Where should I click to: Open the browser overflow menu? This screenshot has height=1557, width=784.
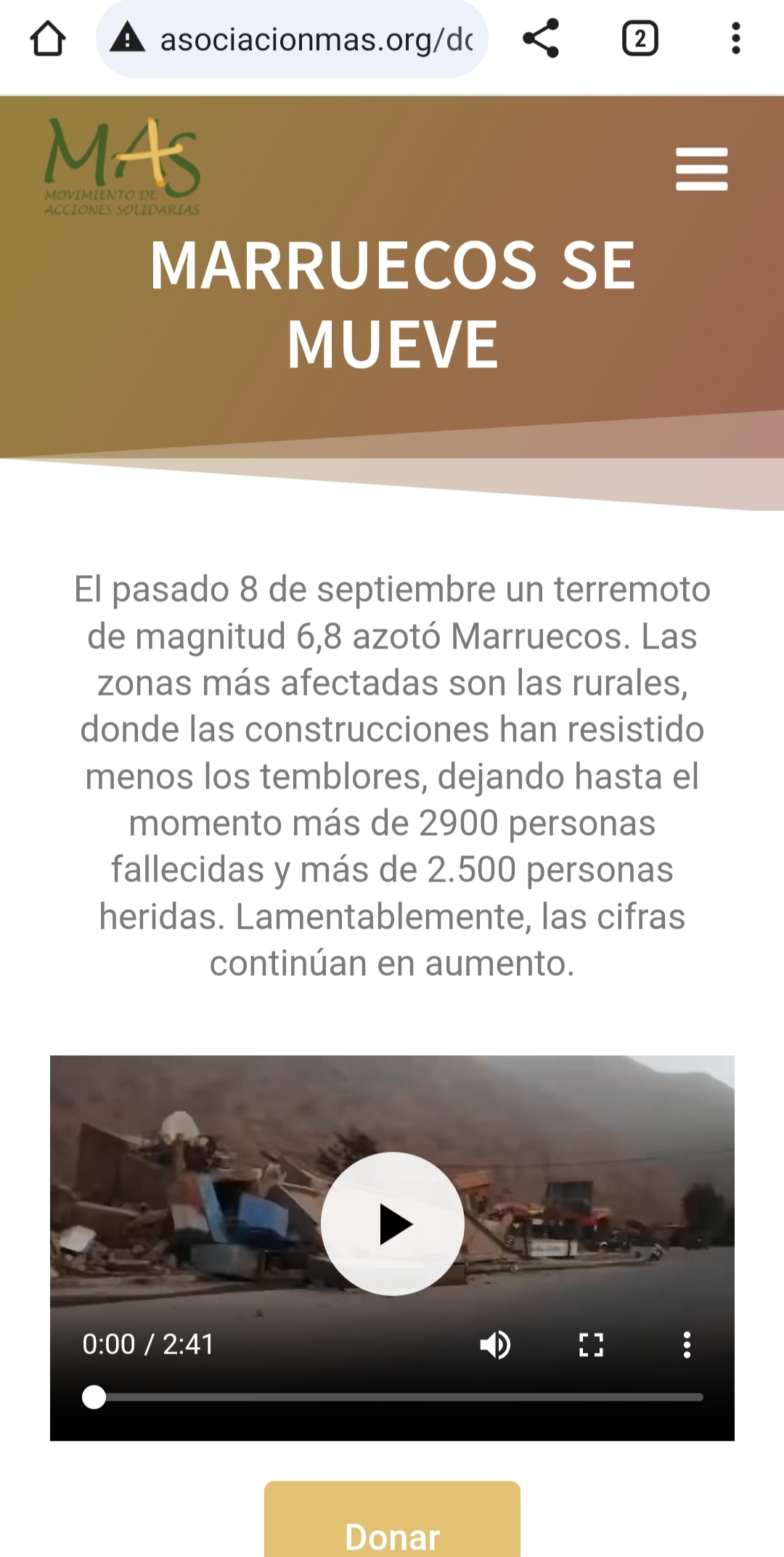tap(735, 38)
